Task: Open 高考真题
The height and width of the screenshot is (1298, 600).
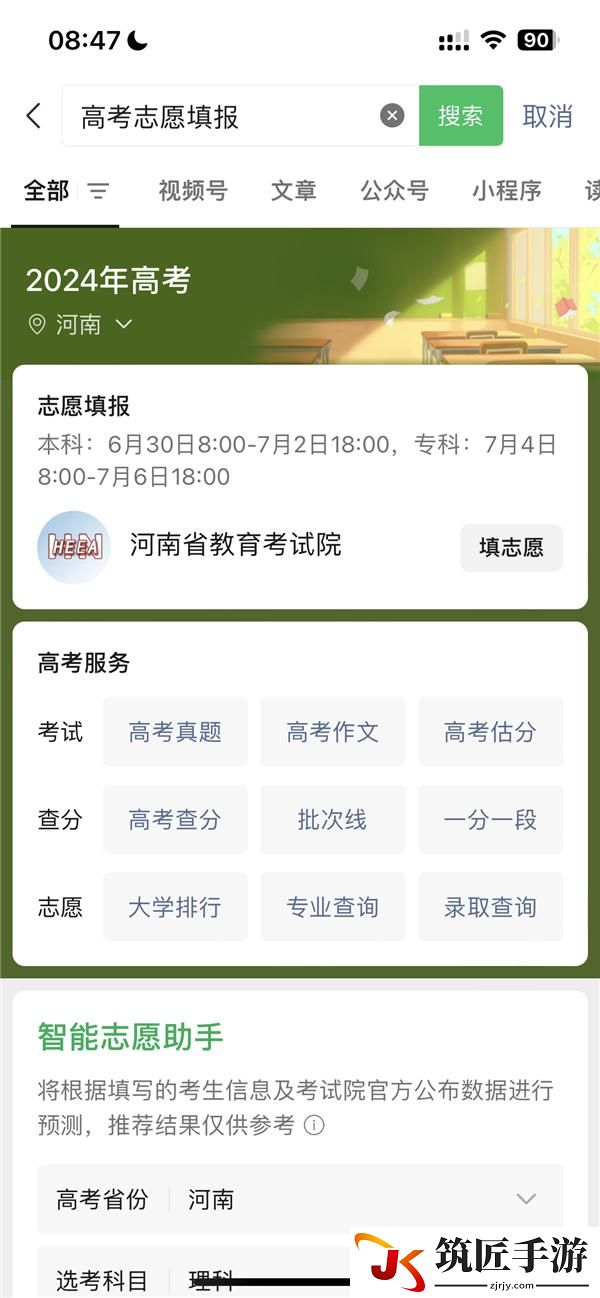Action: 175,732
